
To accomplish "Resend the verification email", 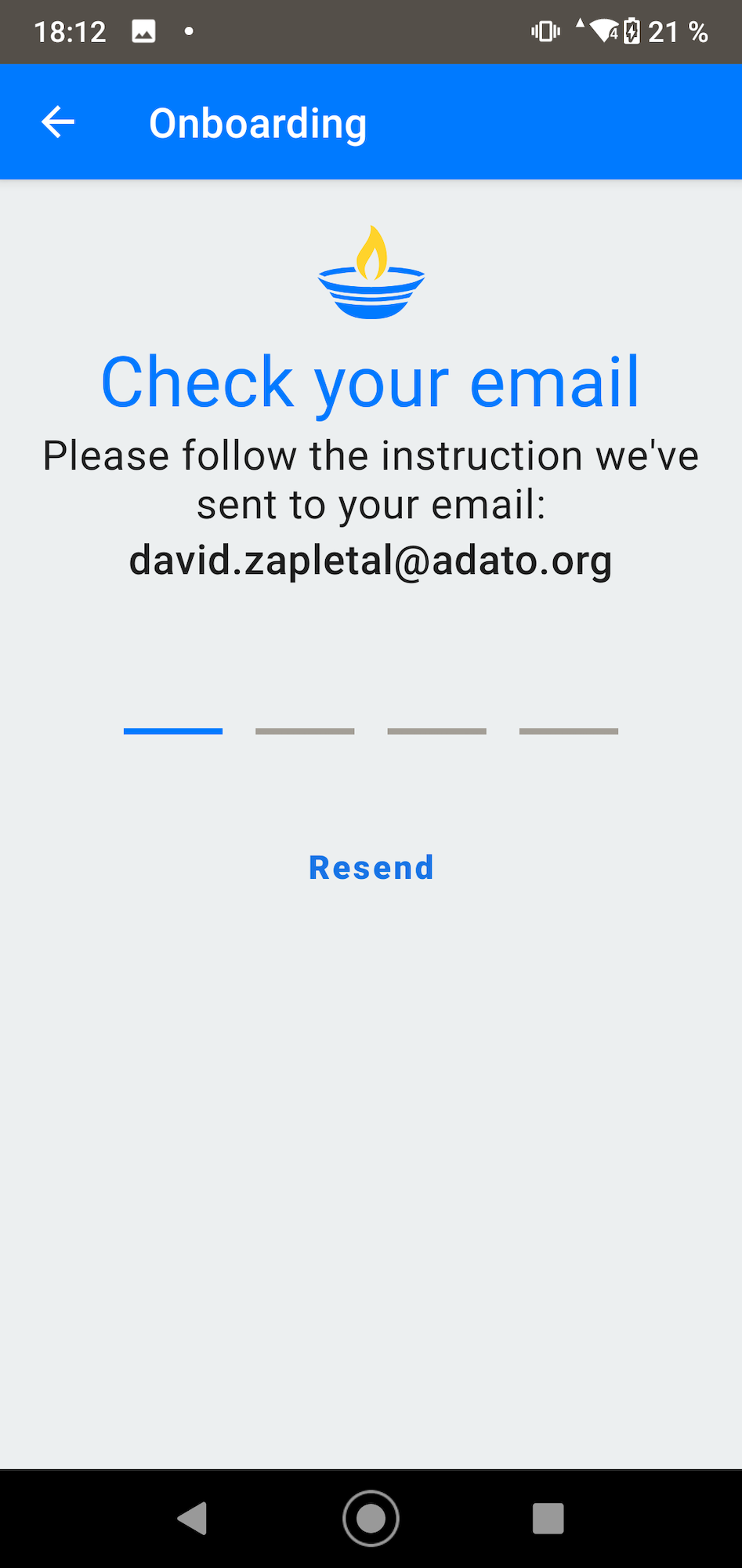I will coord(371,868).
